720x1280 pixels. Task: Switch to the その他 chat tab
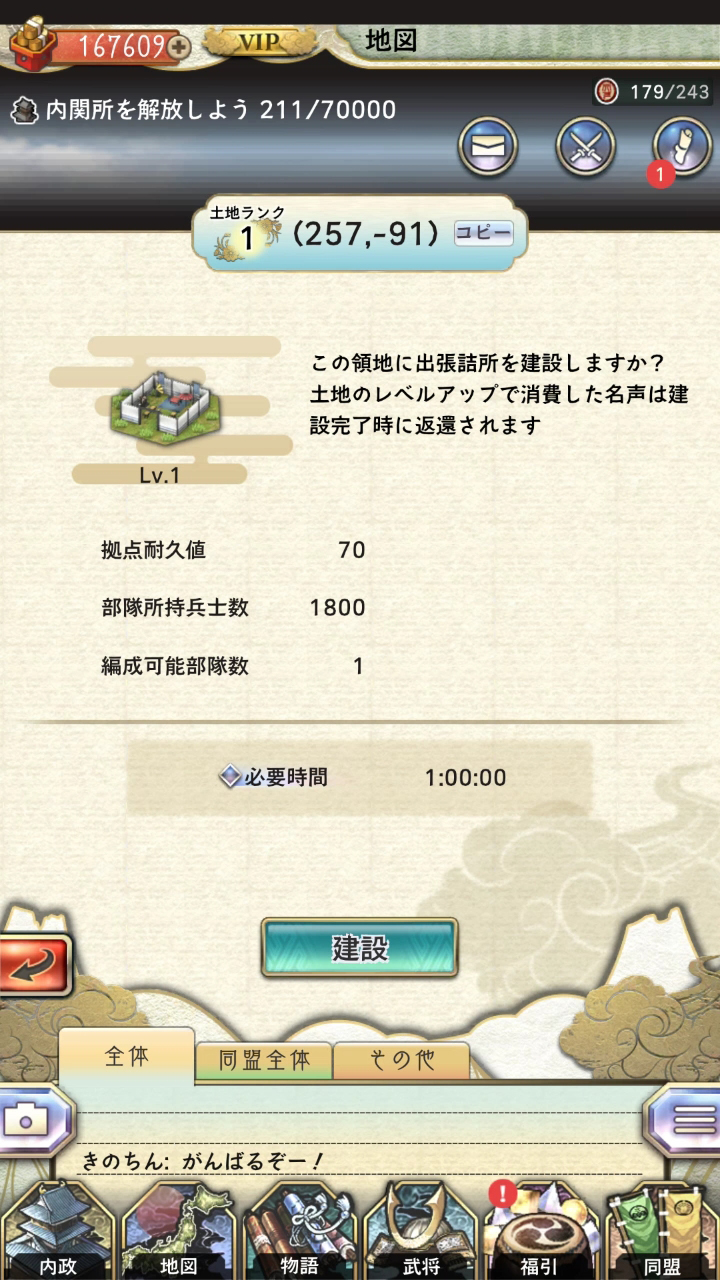(400, 1061)
